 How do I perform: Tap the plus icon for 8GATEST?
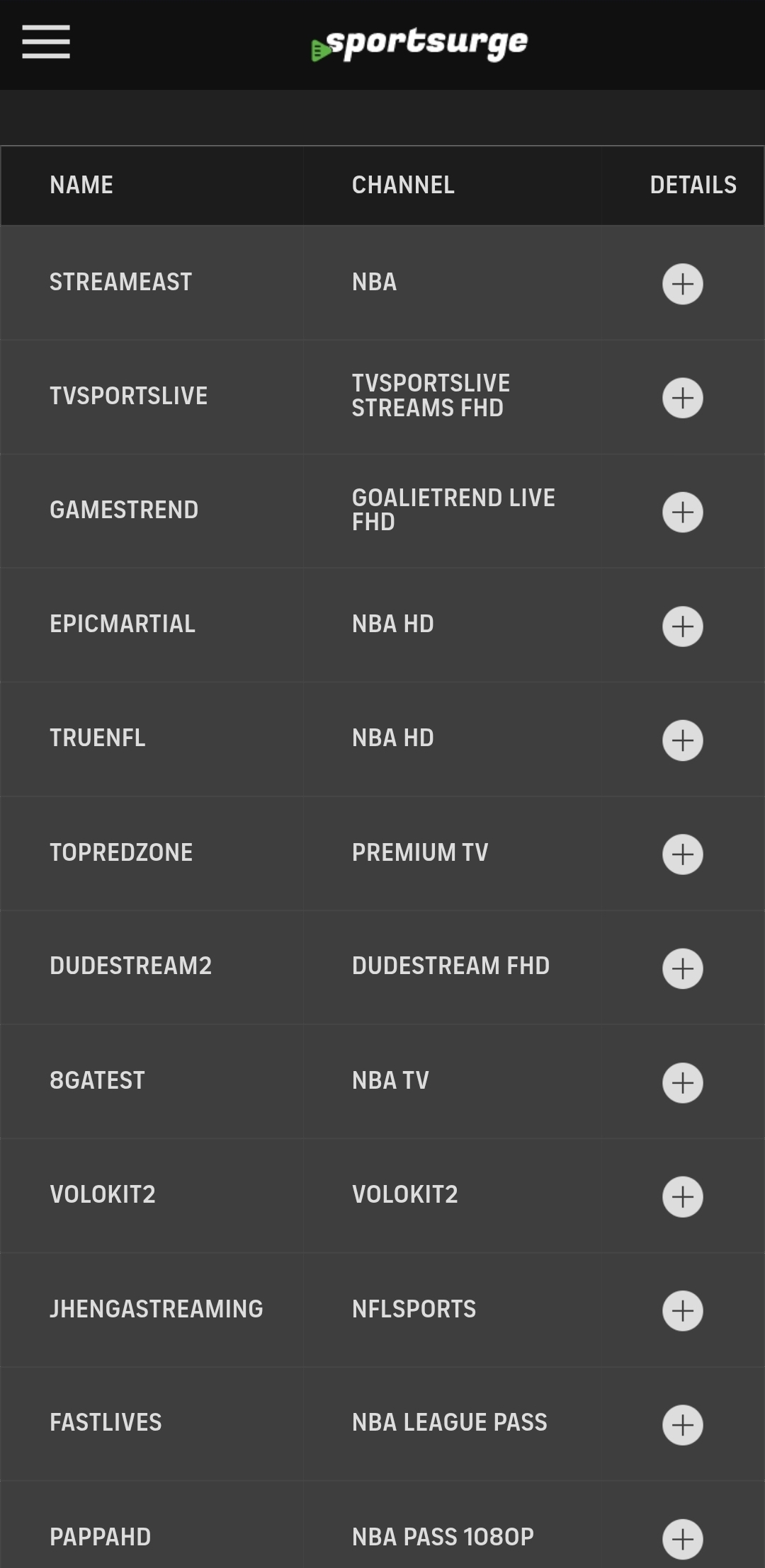682,1082
